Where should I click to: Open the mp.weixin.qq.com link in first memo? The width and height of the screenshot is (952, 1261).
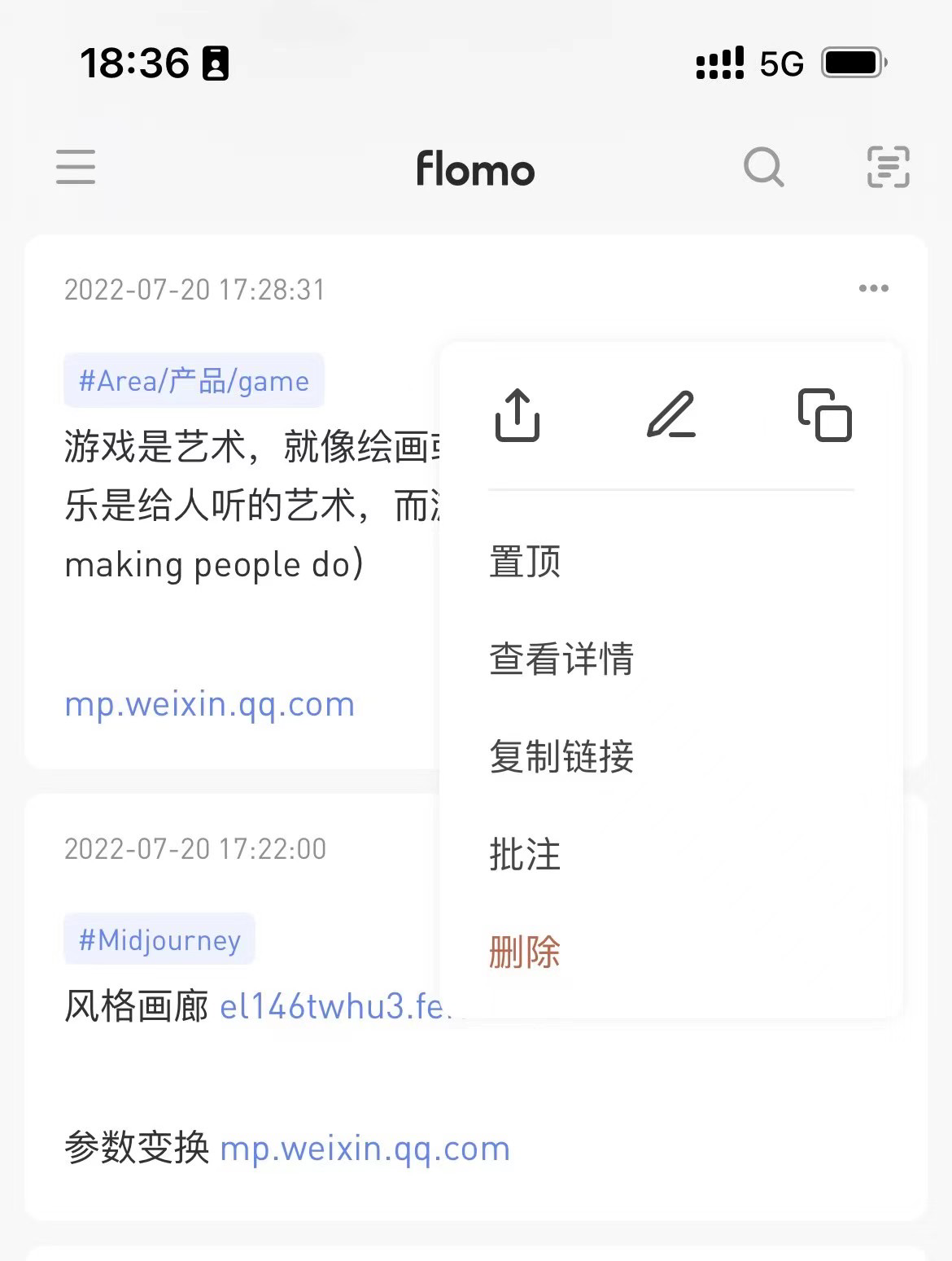click(210, 705)
